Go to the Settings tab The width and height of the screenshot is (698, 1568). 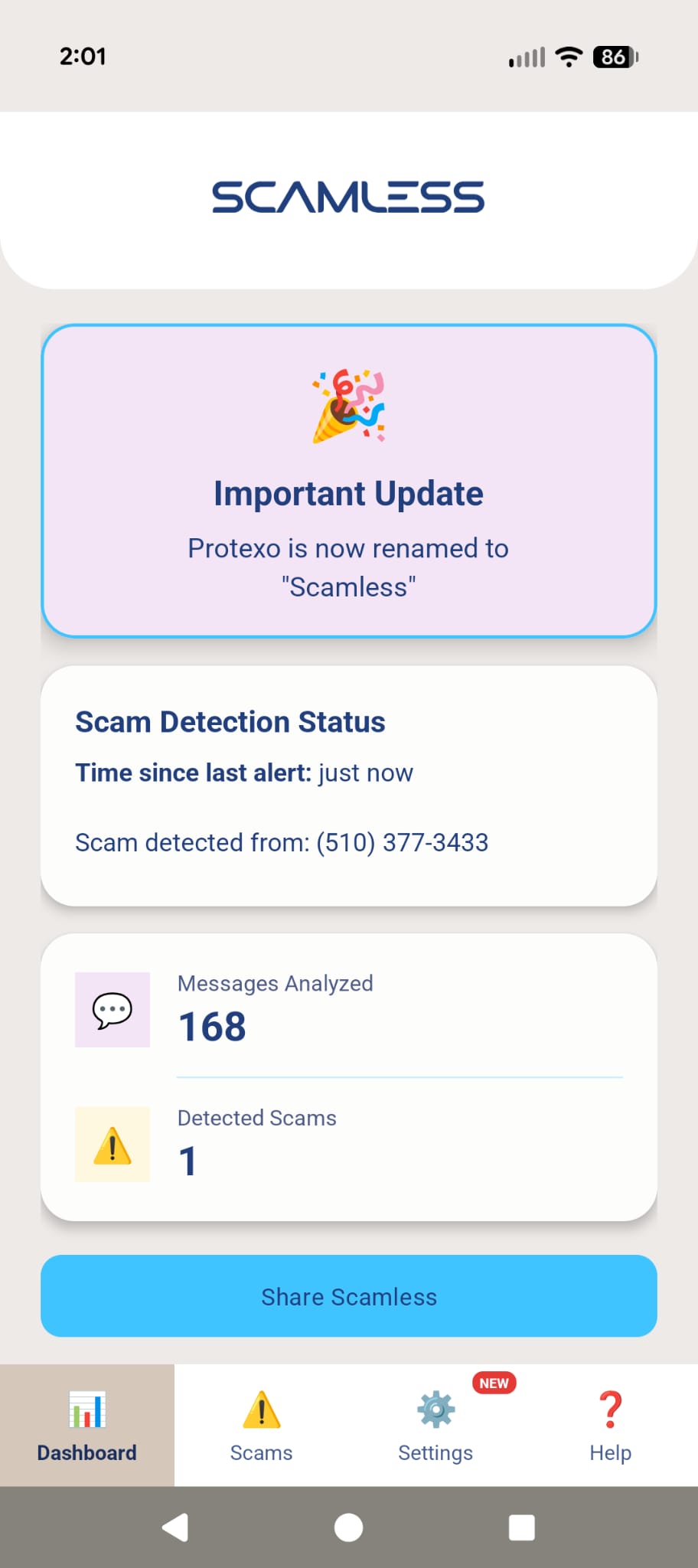pyautogui.click(x=435, y=1425)
